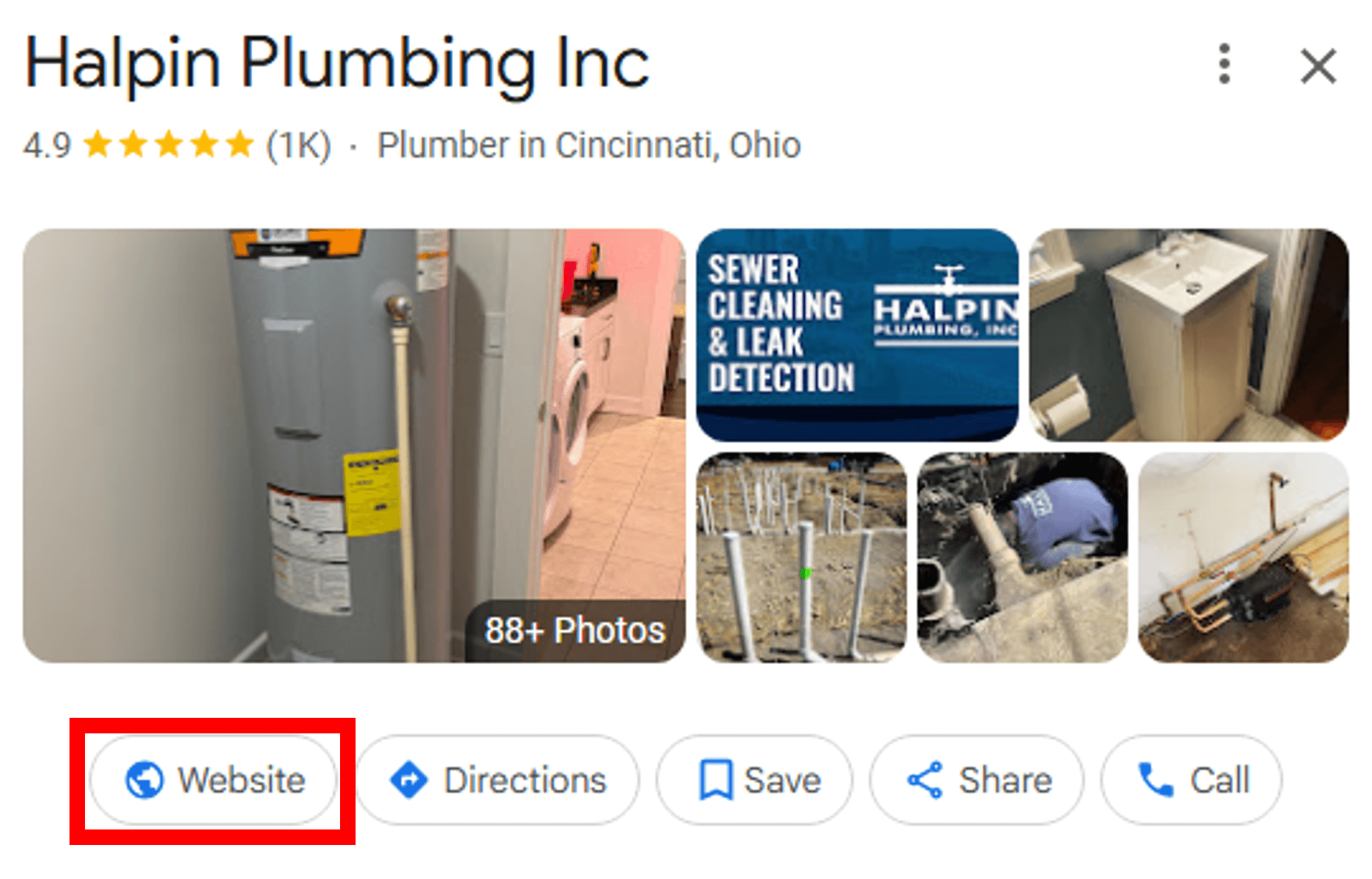Viewport: 1372px width, 879px height.
Task: View the white pipes in dirt photo
Action: point(801,557)
